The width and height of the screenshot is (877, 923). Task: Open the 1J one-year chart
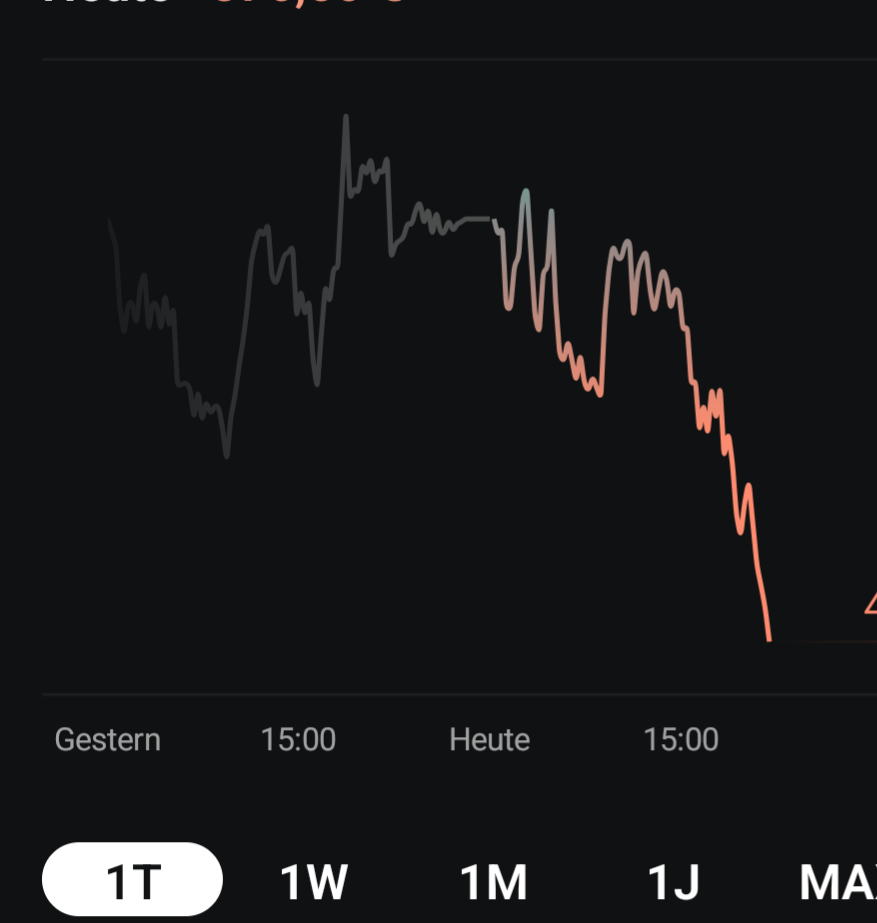[x=671, y=879]
